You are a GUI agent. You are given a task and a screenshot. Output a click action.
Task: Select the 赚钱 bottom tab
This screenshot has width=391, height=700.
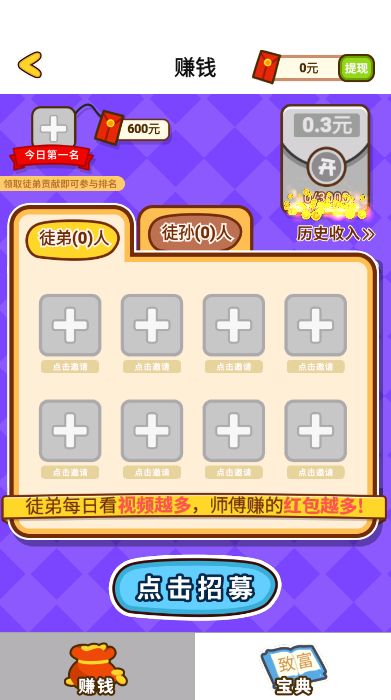(x=97, y=667)
